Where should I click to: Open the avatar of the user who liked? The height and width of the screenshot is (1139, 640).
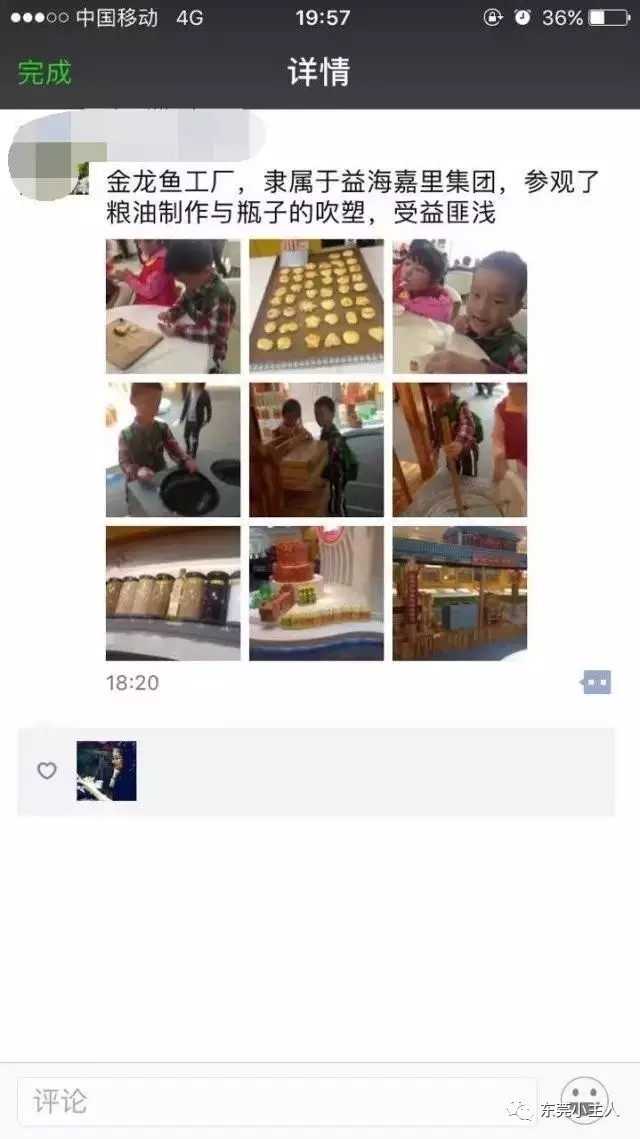pyautogui.click(x=106, y=771)
